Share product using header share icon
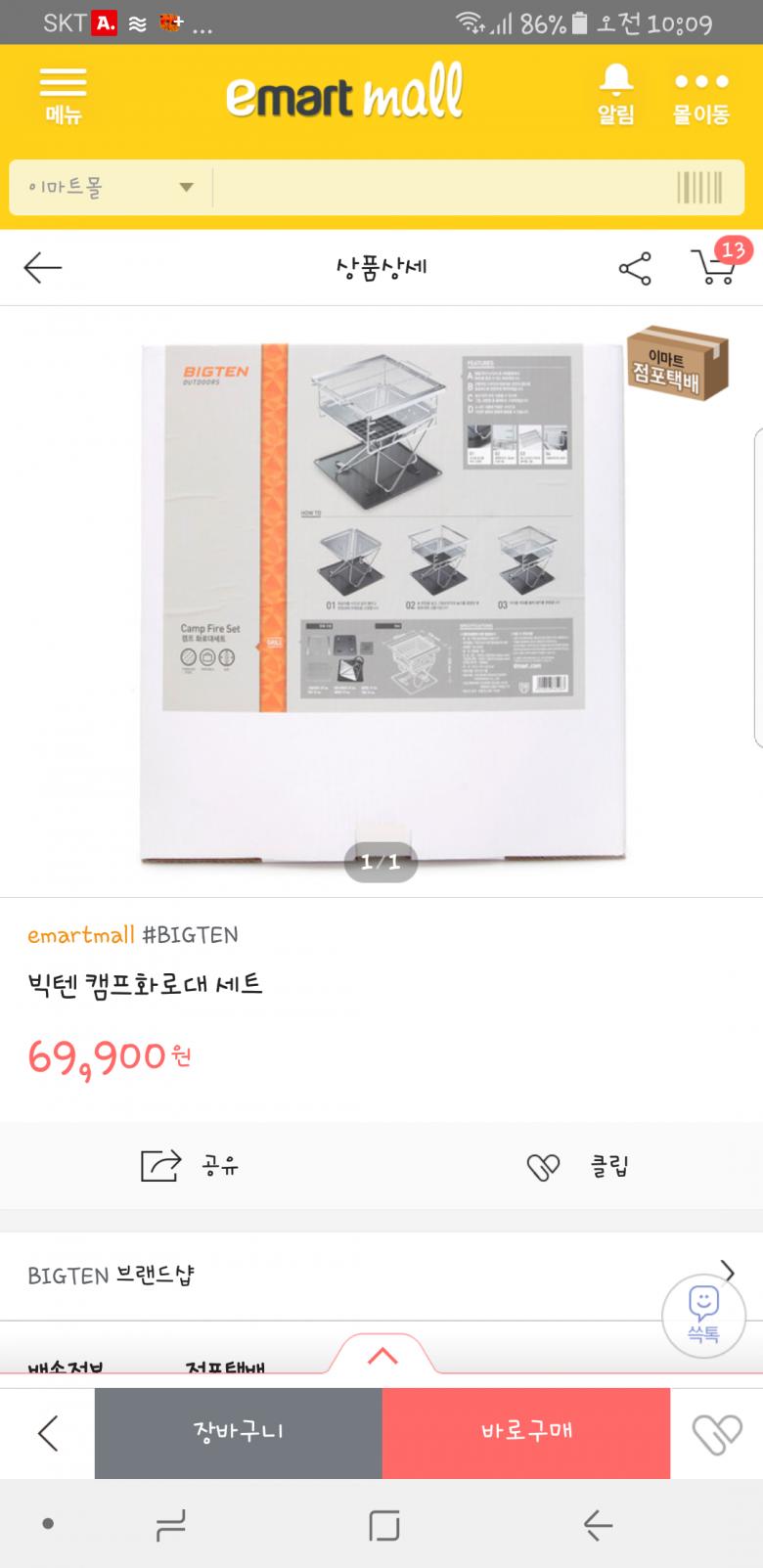This screenshot has height=1568, width=763. pyautogui.click(x=635, y=268)
